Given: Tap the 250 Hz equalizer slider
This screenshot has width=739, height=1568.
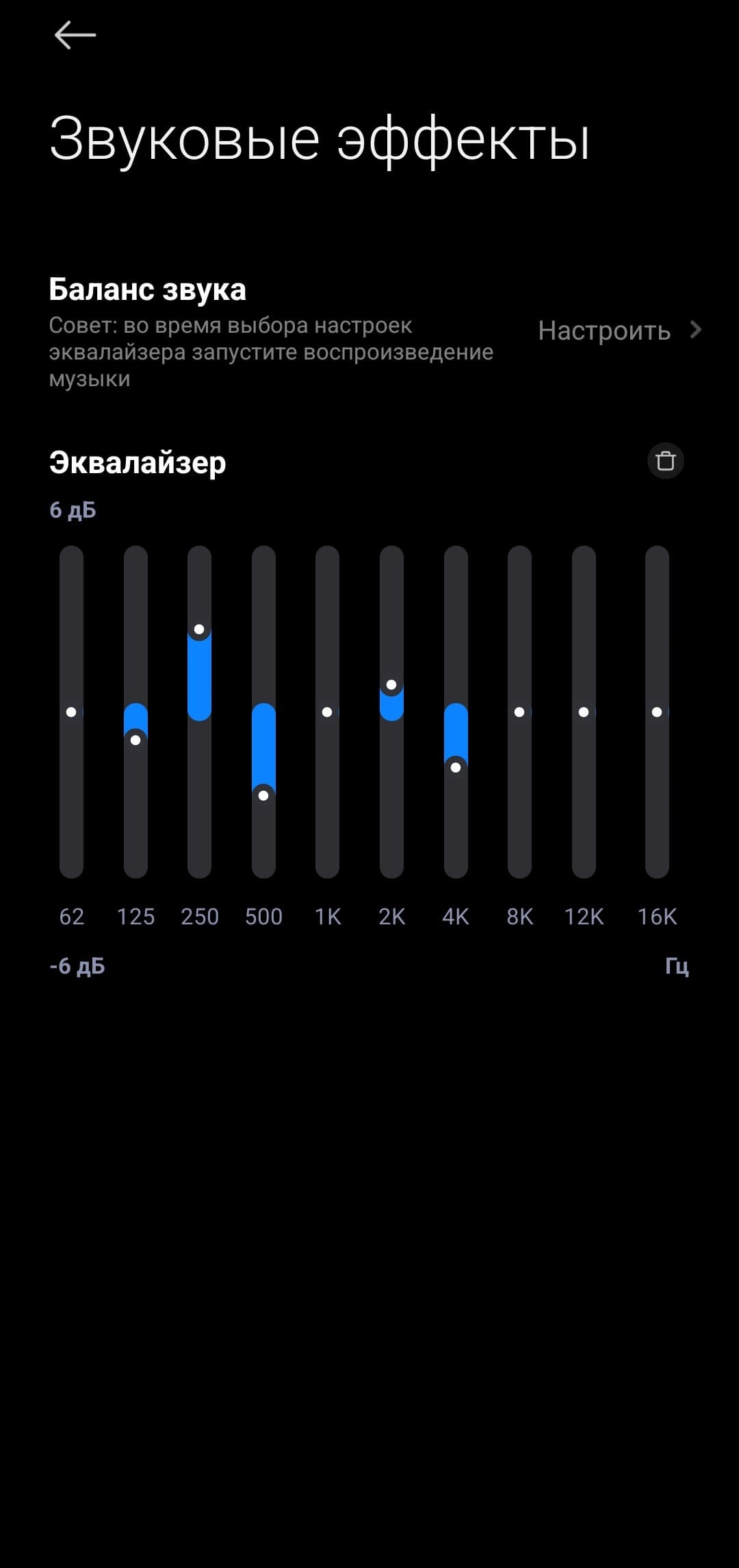Looking at the screenshot, I should coord(199,712).
